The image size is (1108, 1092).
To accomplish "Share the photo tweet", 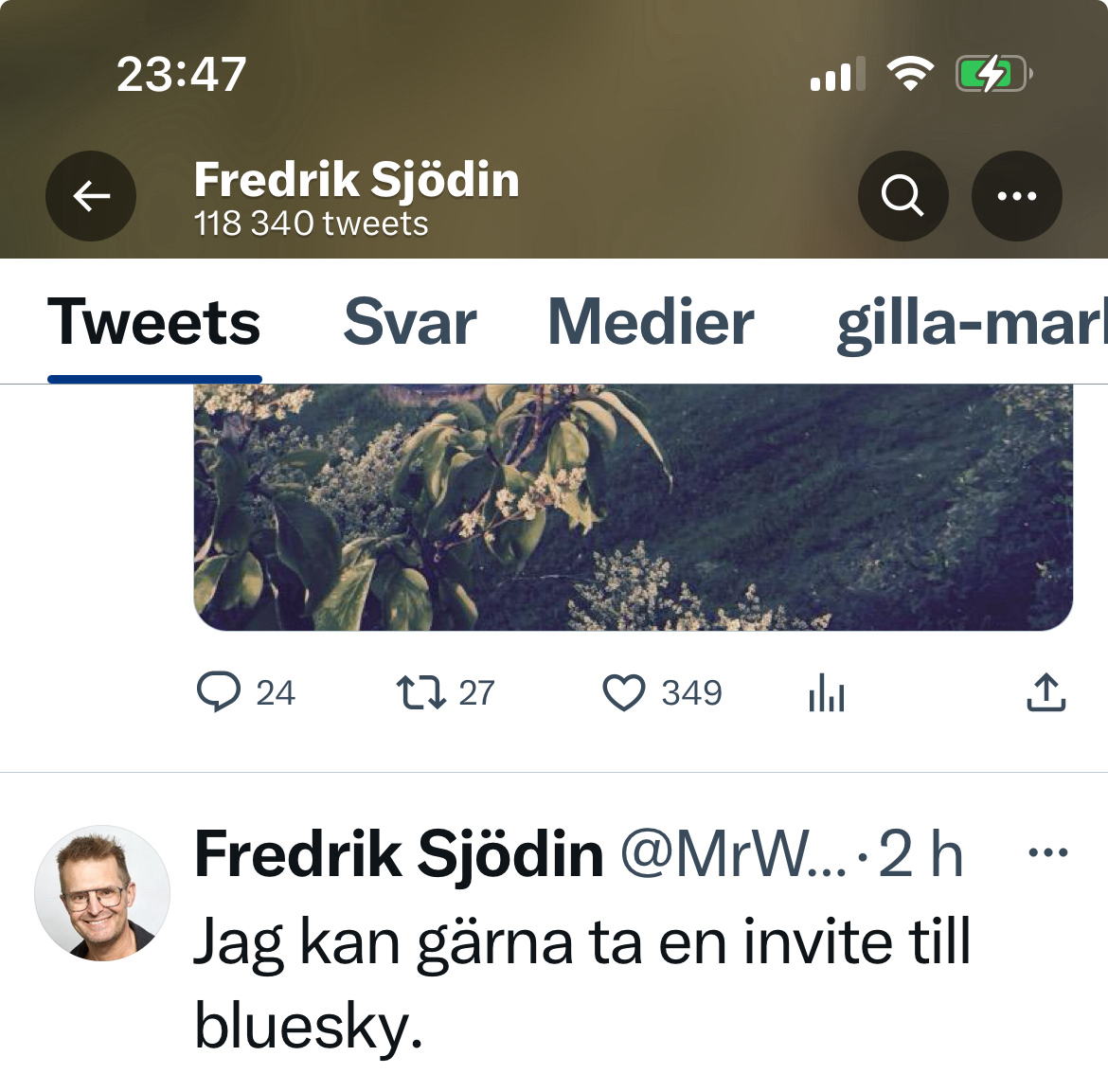I will [x=1045, y=692].
